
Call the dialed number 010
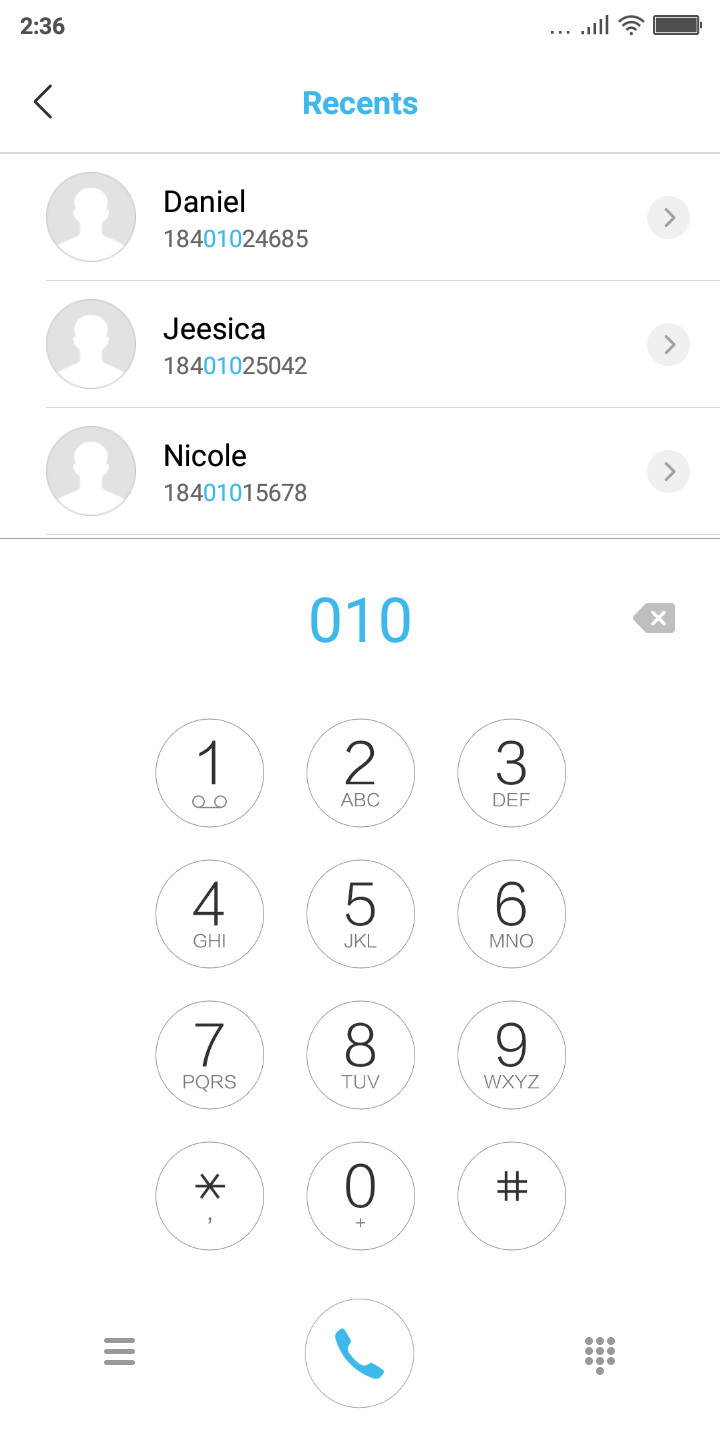tap(359, 1353)
